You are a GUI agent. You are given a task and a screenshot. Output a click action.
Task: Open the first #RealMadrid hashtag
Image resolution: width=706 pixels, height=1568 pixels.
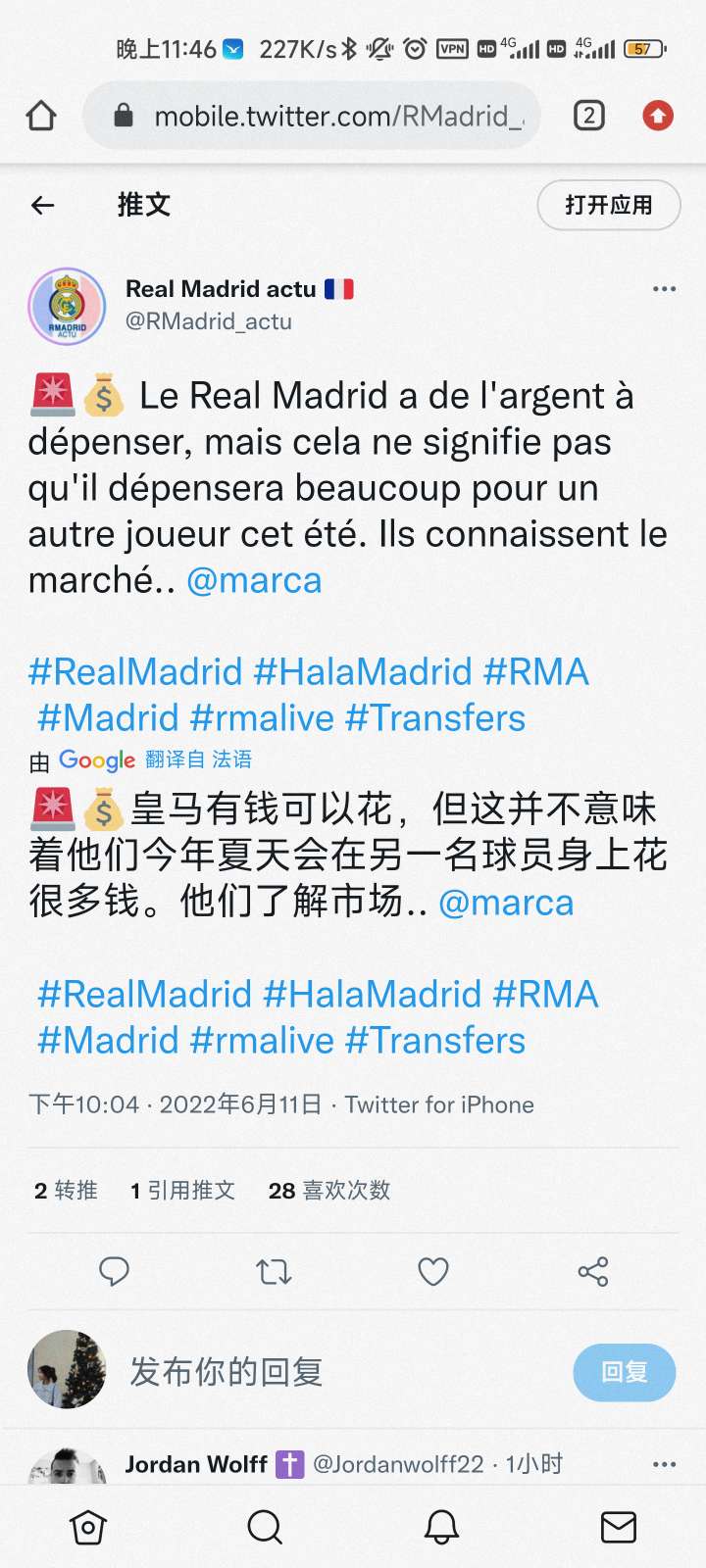click(135, 671)
